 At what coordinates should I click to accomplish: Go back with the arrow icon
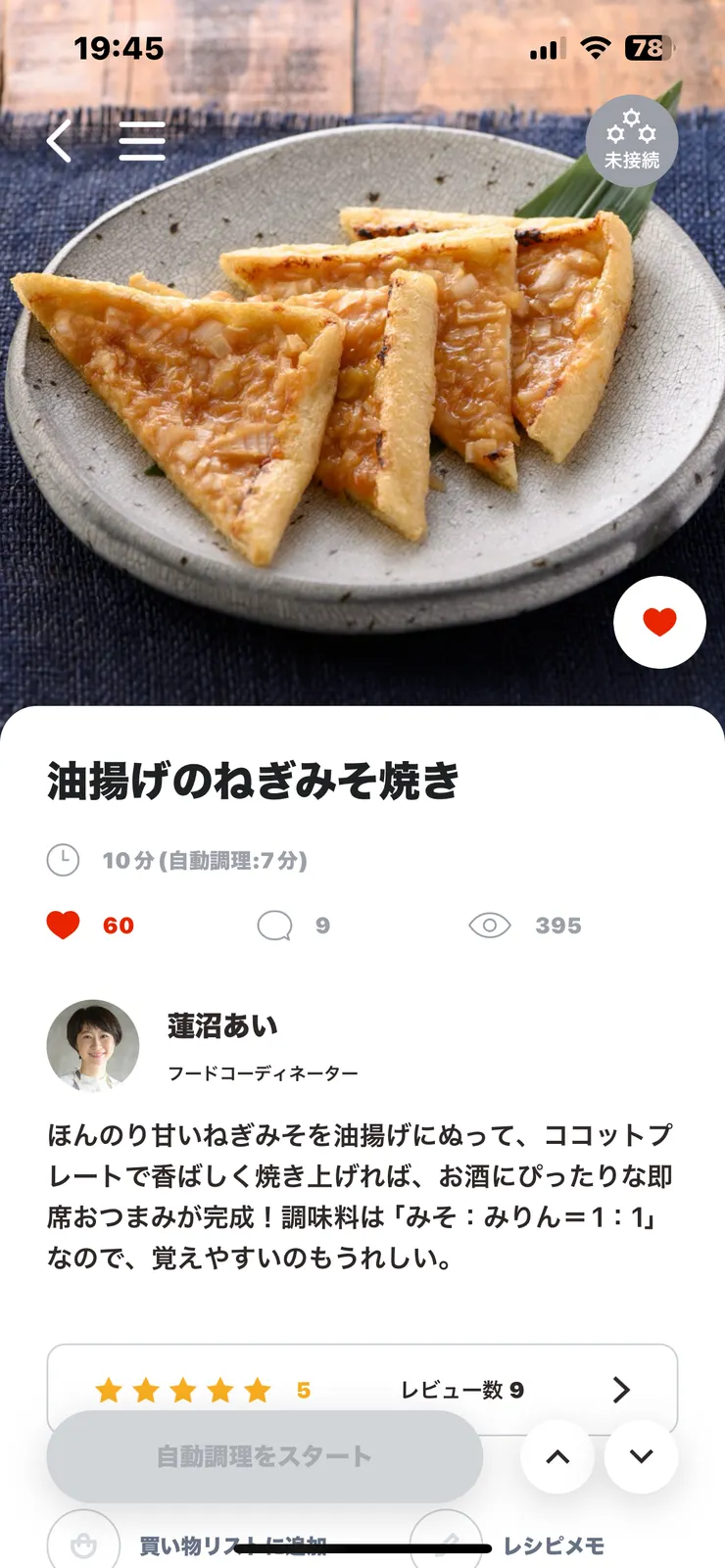pyautogui.click(x=60, y=141)
